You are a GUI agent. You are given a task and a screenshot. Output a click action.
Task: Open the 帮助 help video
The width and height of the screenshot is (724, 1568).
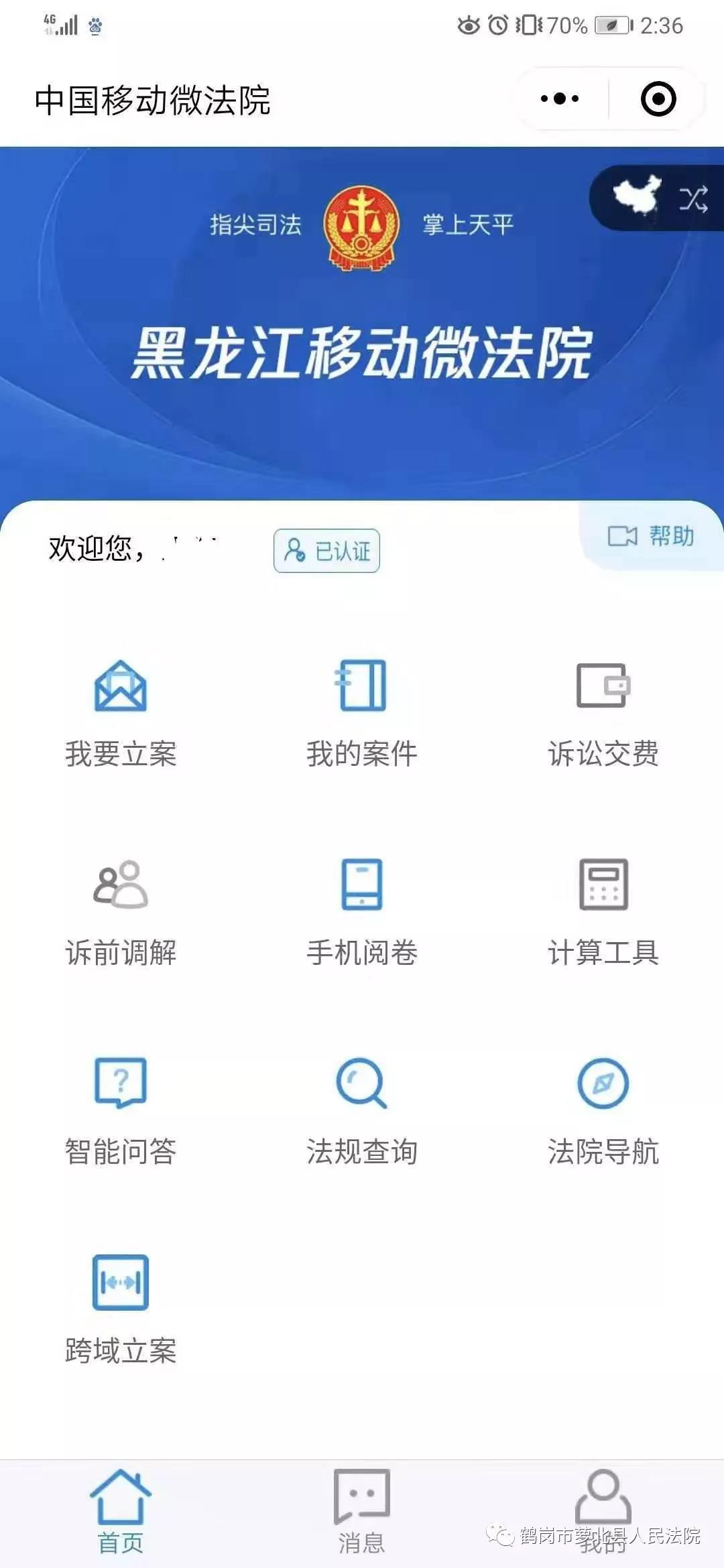(x=650, y=536)
